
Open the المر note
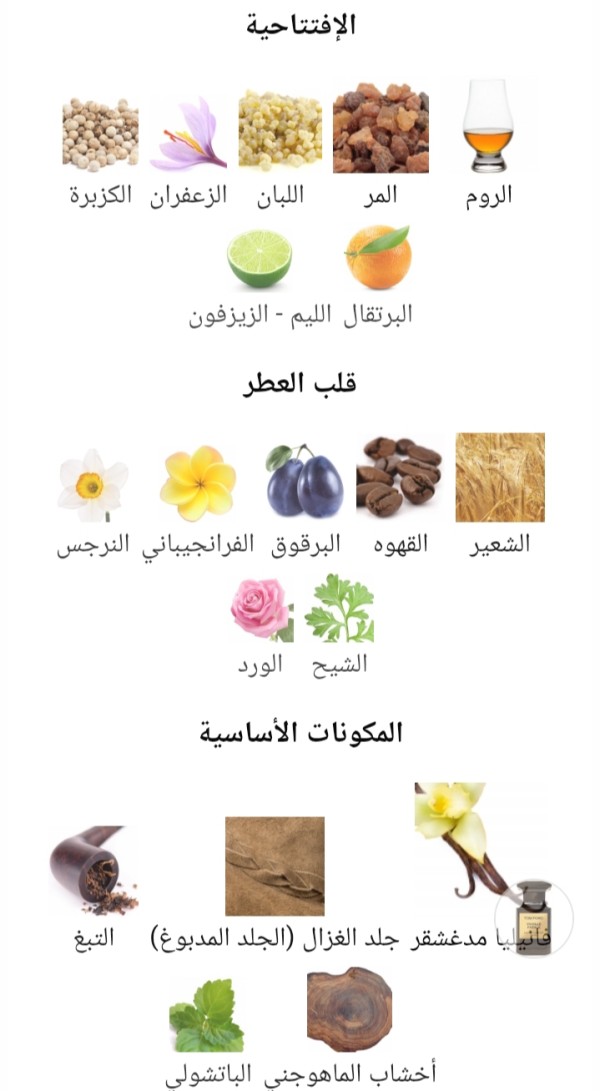[x=380, y=128]
